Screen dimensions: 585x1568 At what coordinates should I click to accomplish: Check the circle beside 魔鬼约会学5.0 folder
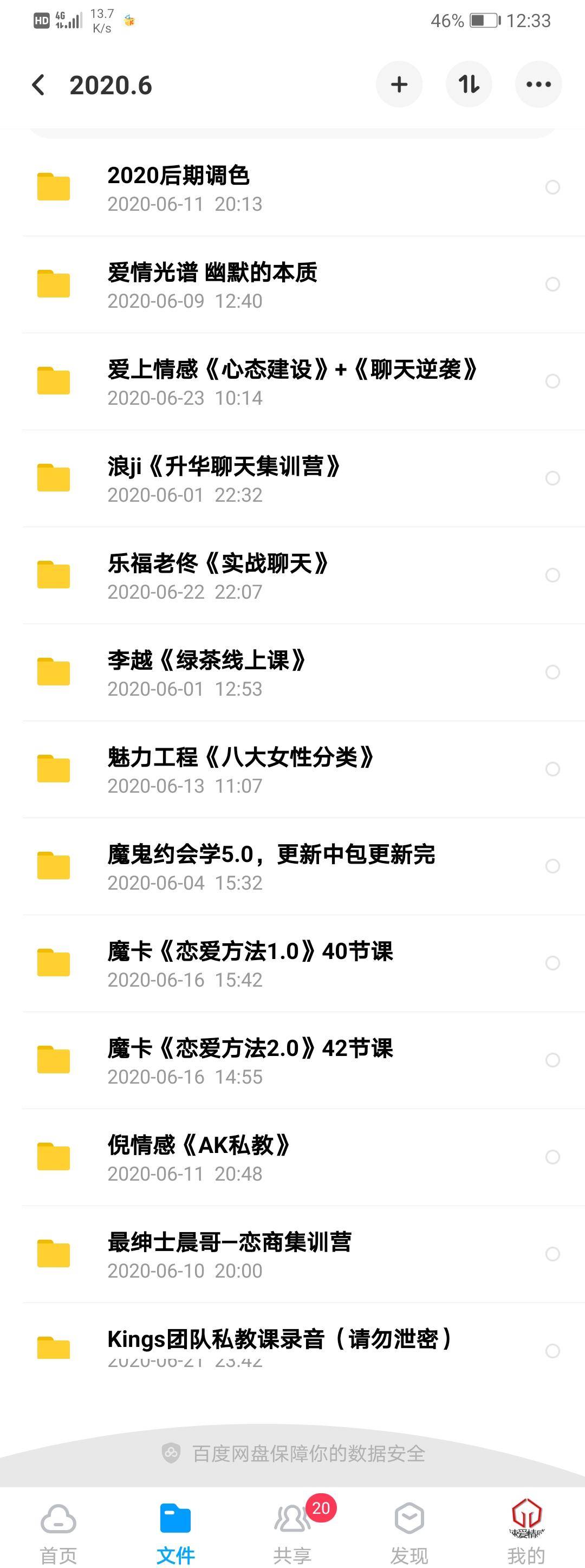[x=552, y=866]
